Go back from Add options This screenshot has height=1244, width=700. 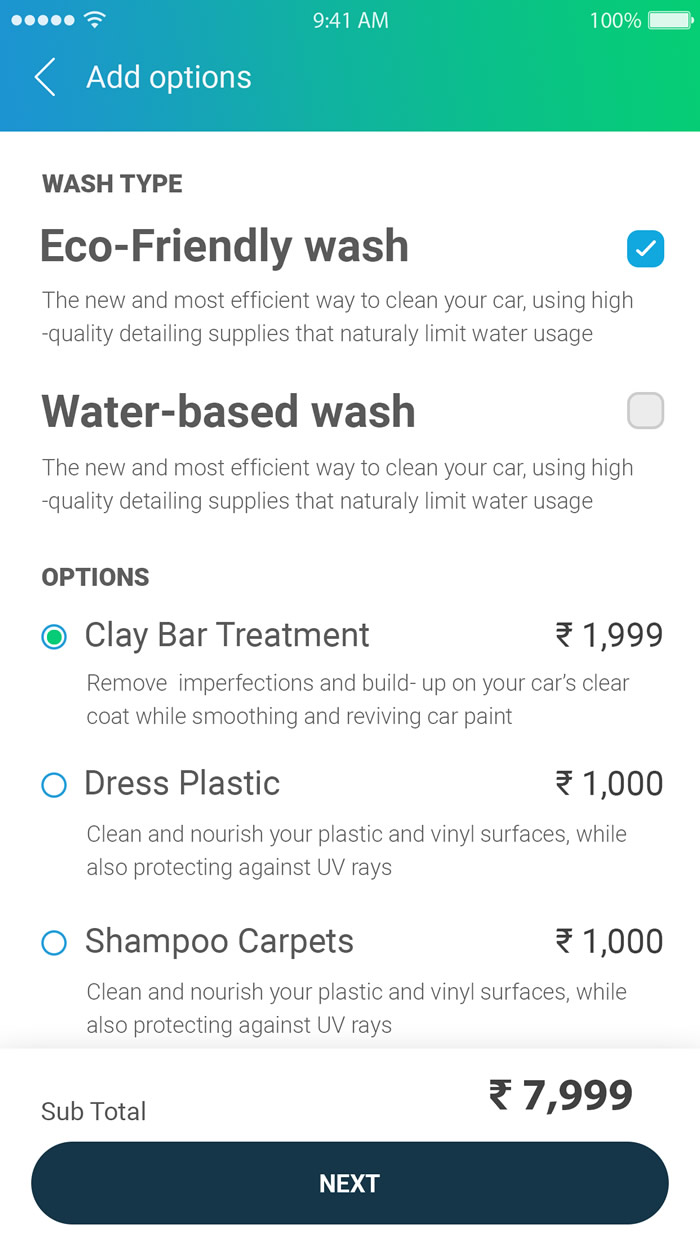click(x=45, y=77)
